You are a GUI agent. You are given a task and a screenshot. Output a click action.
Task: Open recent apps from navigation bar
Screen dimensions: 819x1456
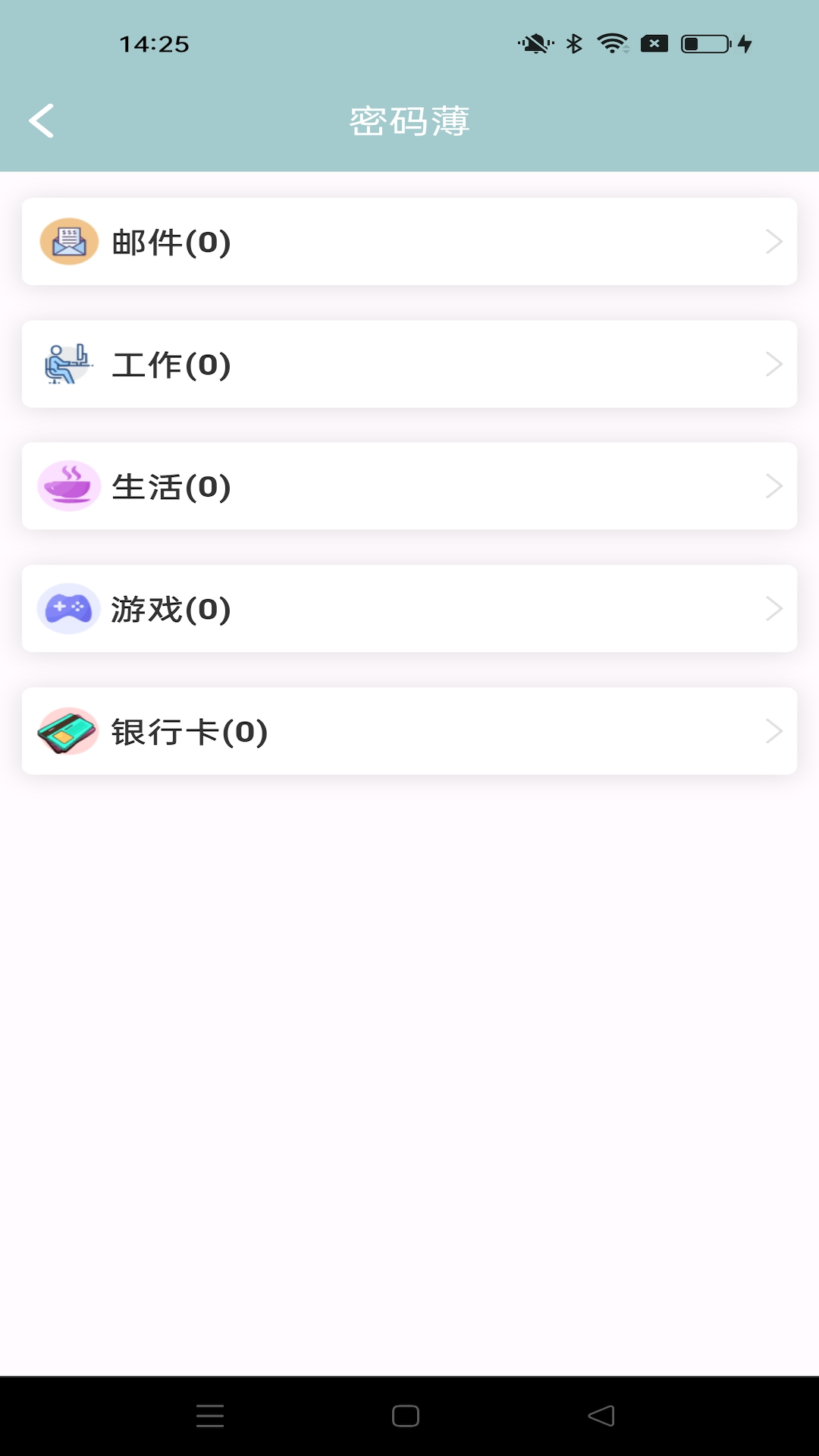pyautogui.click(x=210, y=1416)
